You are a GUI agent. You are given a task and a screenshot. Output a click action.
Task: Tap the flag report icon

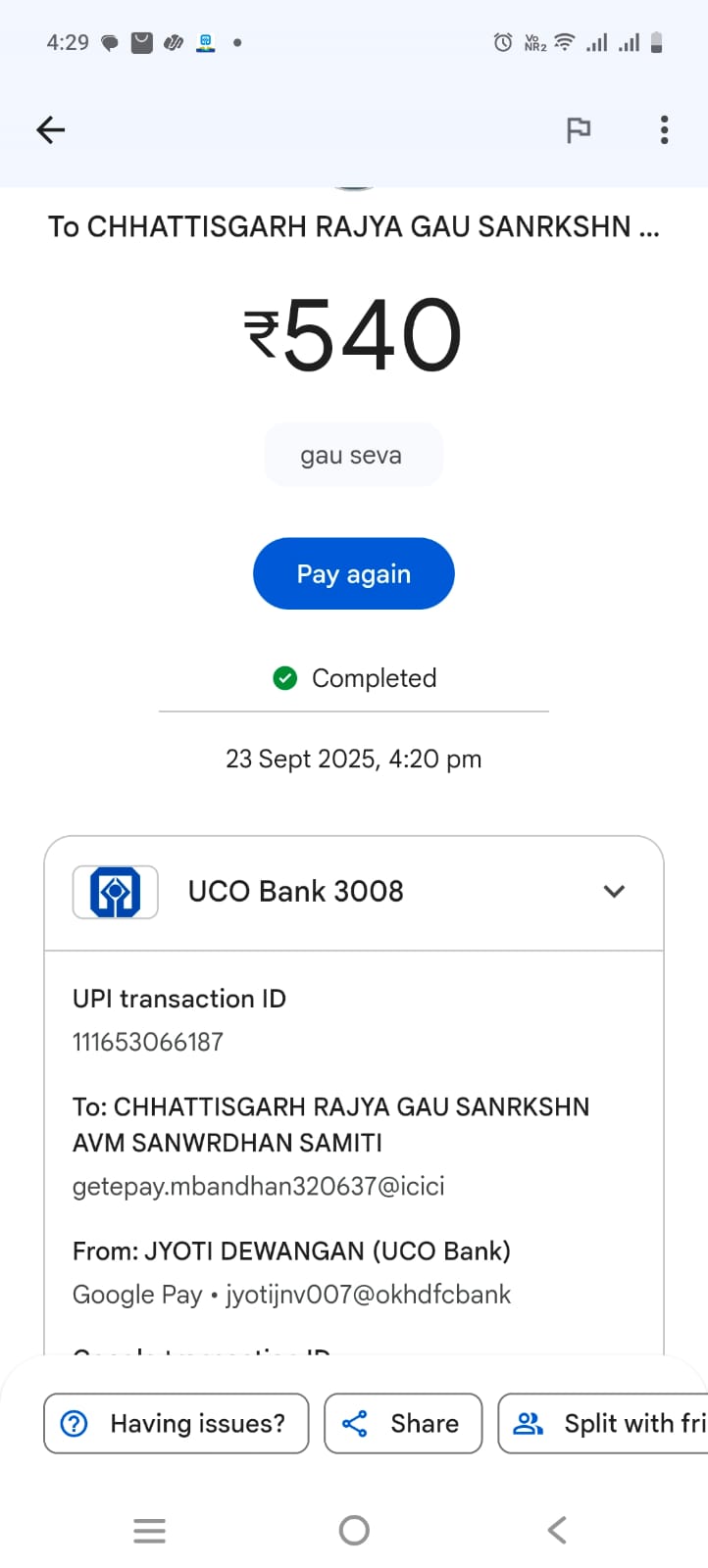(x=579, y=129)
